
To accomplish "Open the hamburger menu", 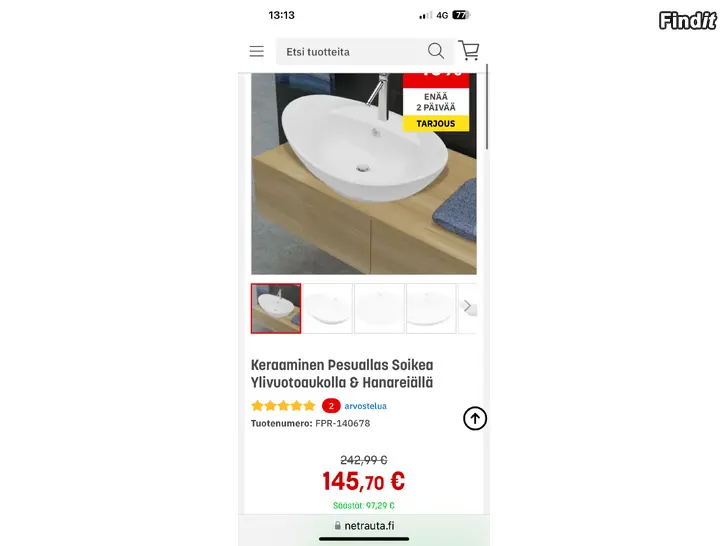I will point(257,51).
